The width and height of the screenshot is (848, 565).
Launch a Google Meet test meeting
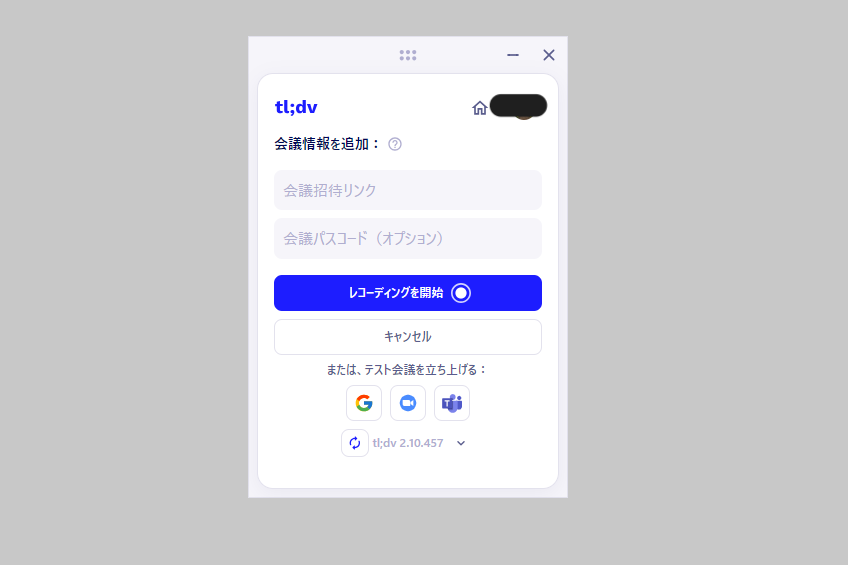364,403
